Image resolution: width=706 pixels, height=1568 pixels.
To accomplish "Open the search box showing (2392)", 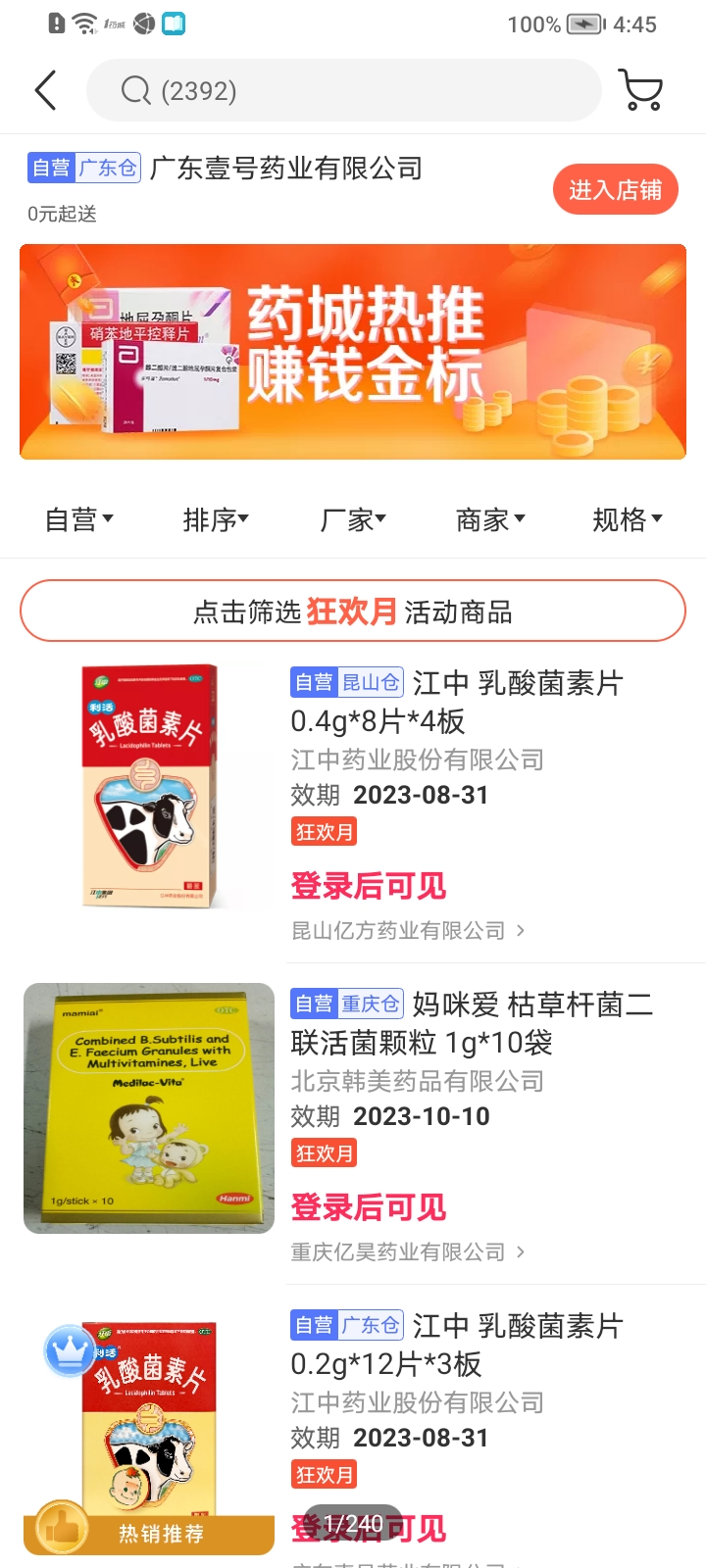I will pyautogui.click(x=343, y=90).
